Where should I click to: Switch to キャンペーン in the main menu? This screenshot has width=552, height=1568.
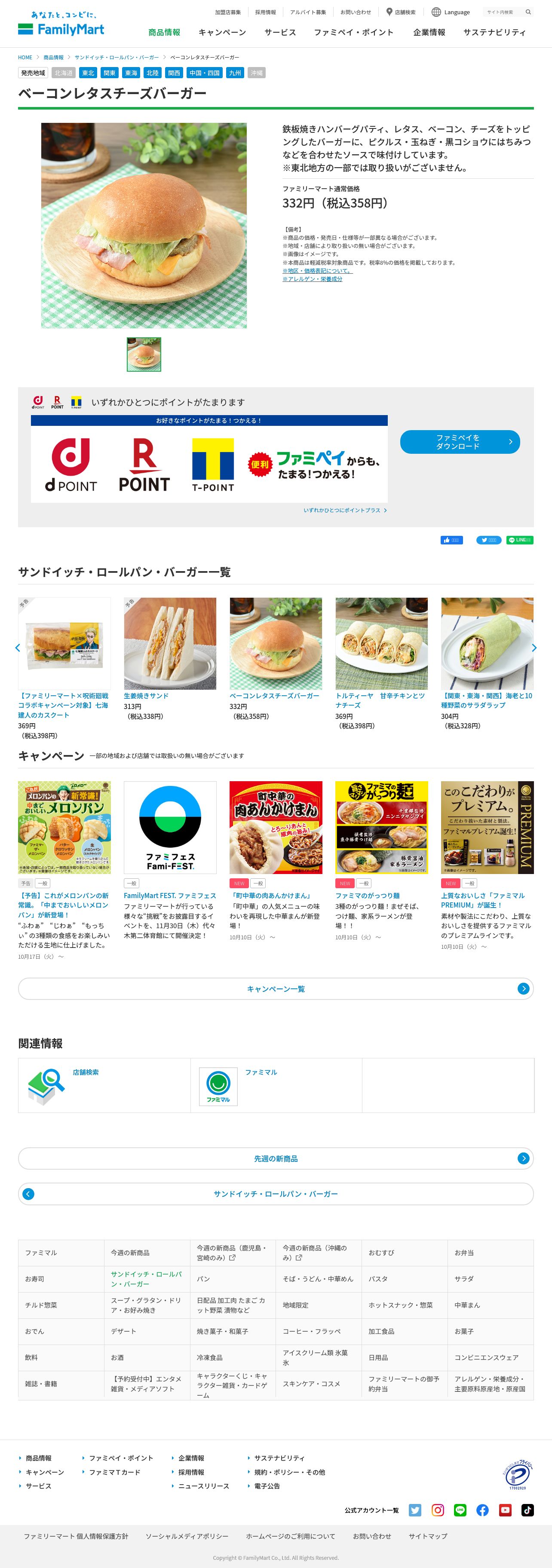click(x=222, y=32)
